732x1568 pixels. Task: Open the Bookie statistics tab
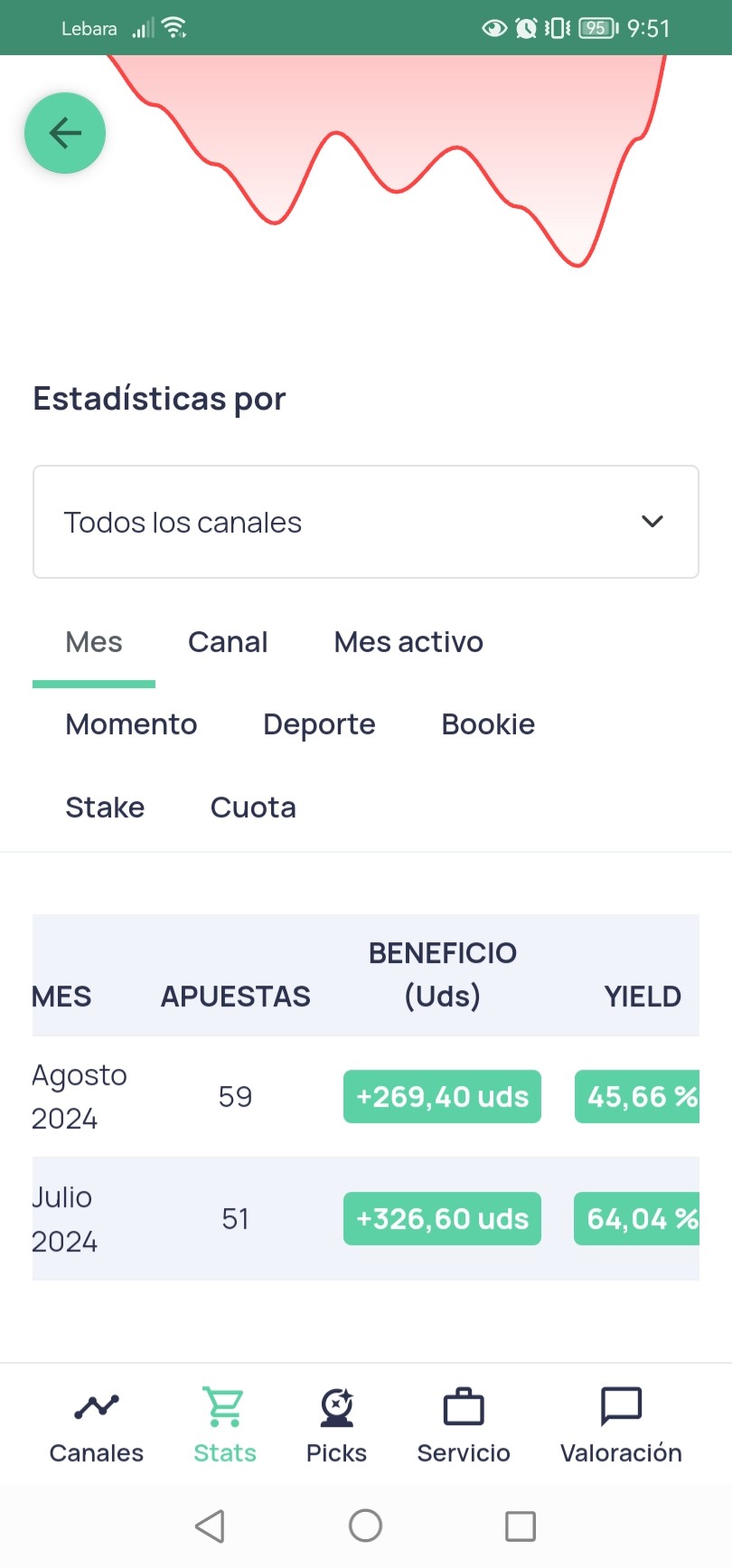[488, 724]
